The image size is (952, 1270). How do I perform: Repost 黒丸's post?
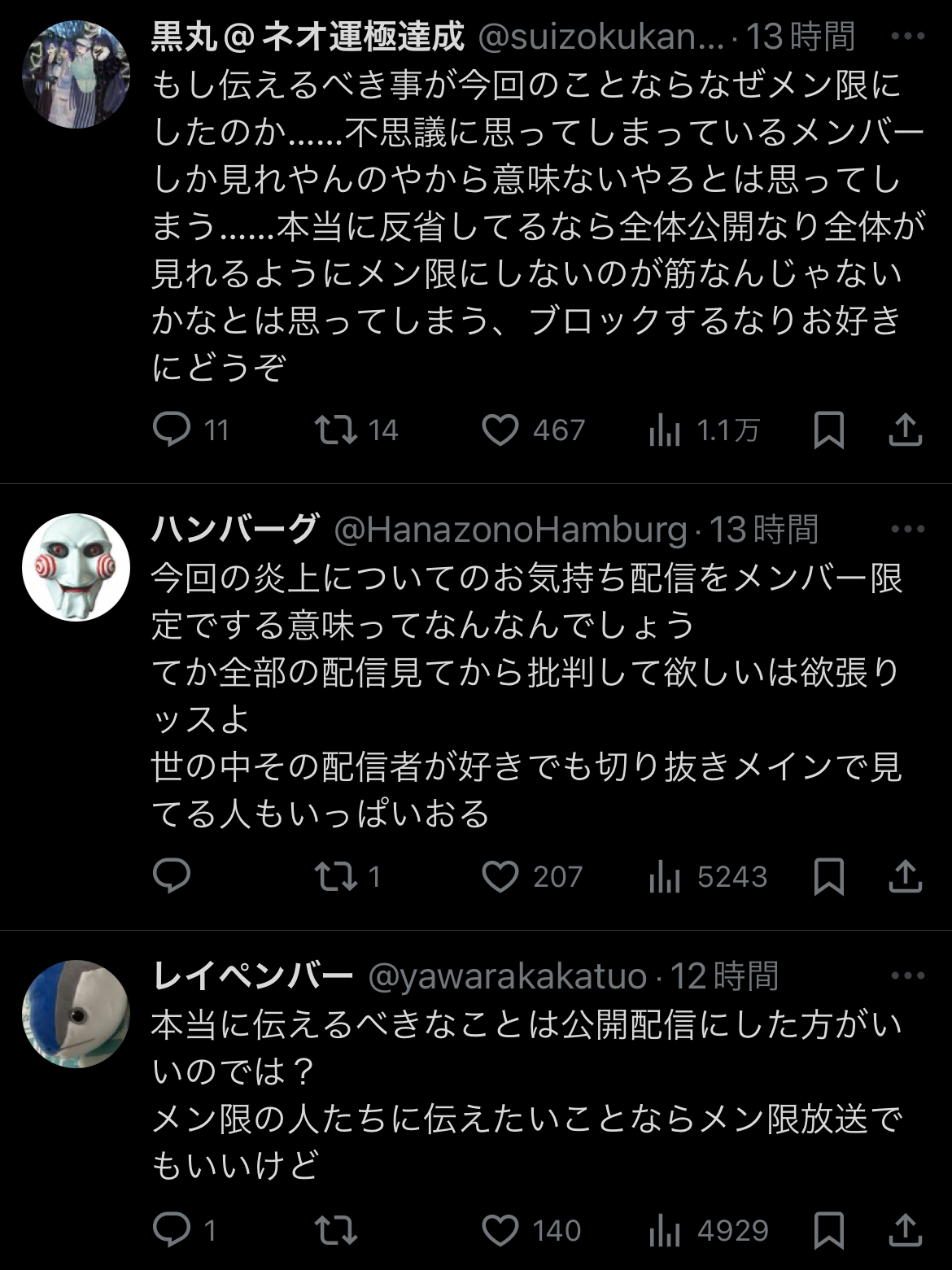click(x=336, y=430)
